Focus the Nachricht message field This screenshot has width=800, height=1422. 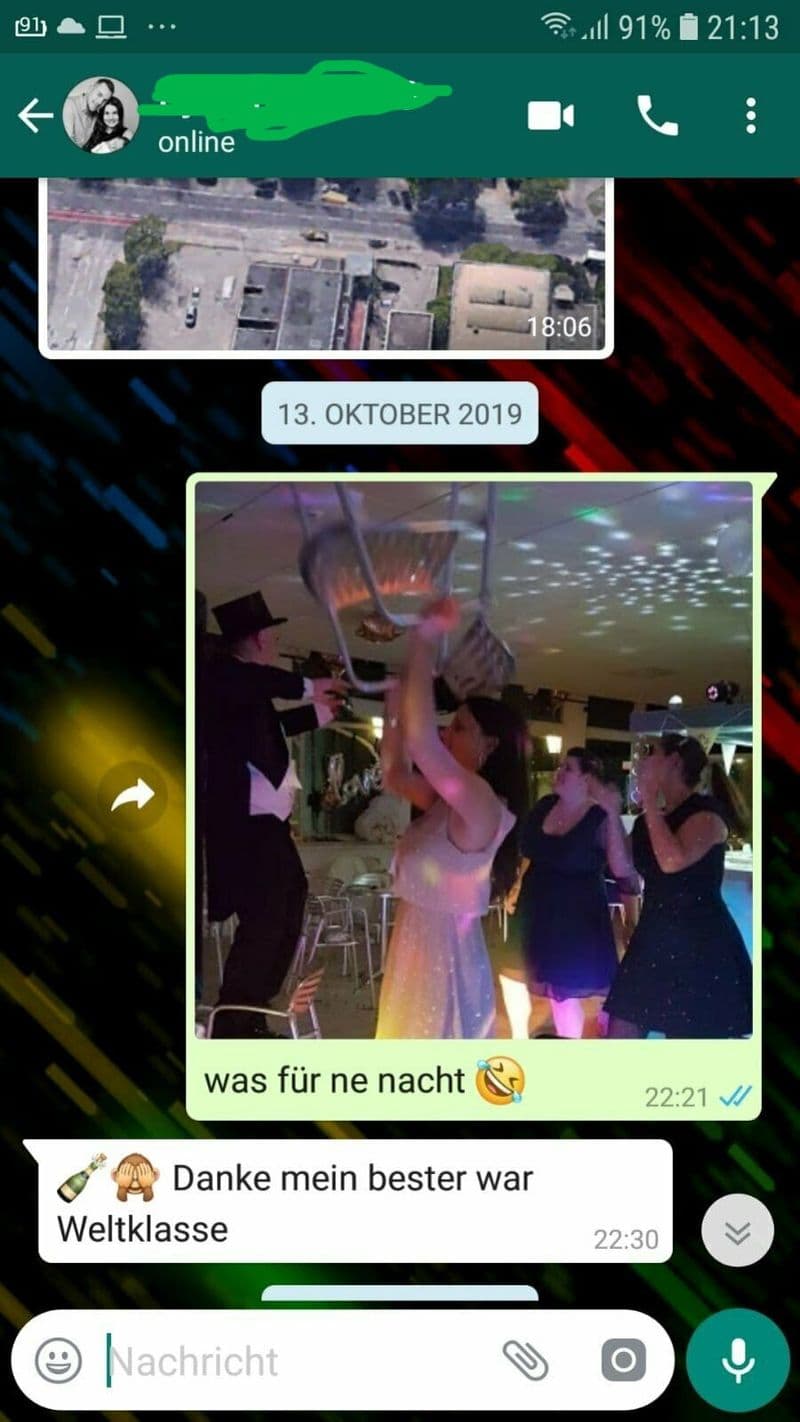coord(290,1360)
